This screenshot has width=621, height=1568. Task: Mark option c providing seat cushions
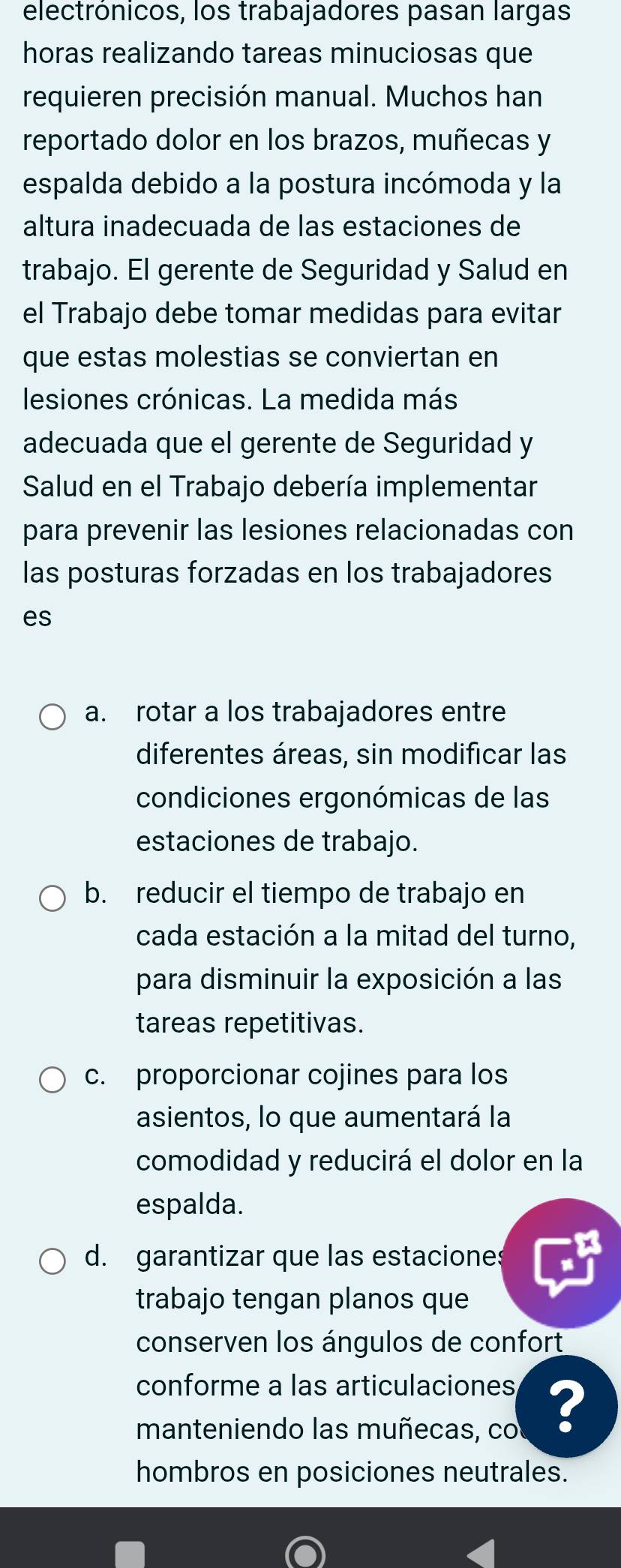52,1080
